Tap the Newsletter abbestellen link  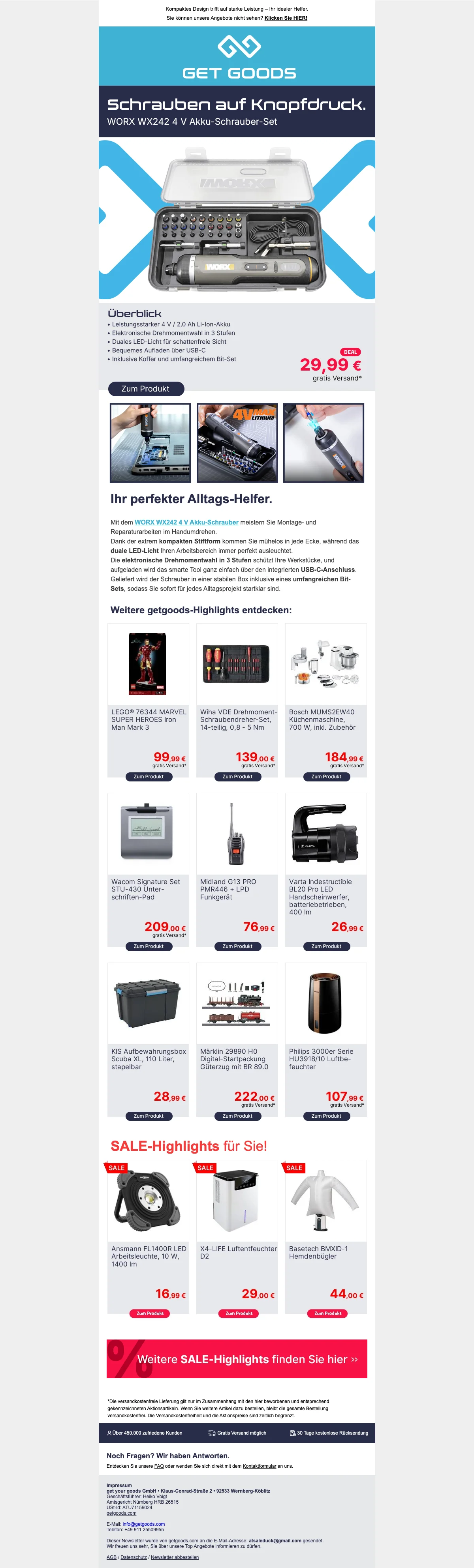coord(174,1557)
